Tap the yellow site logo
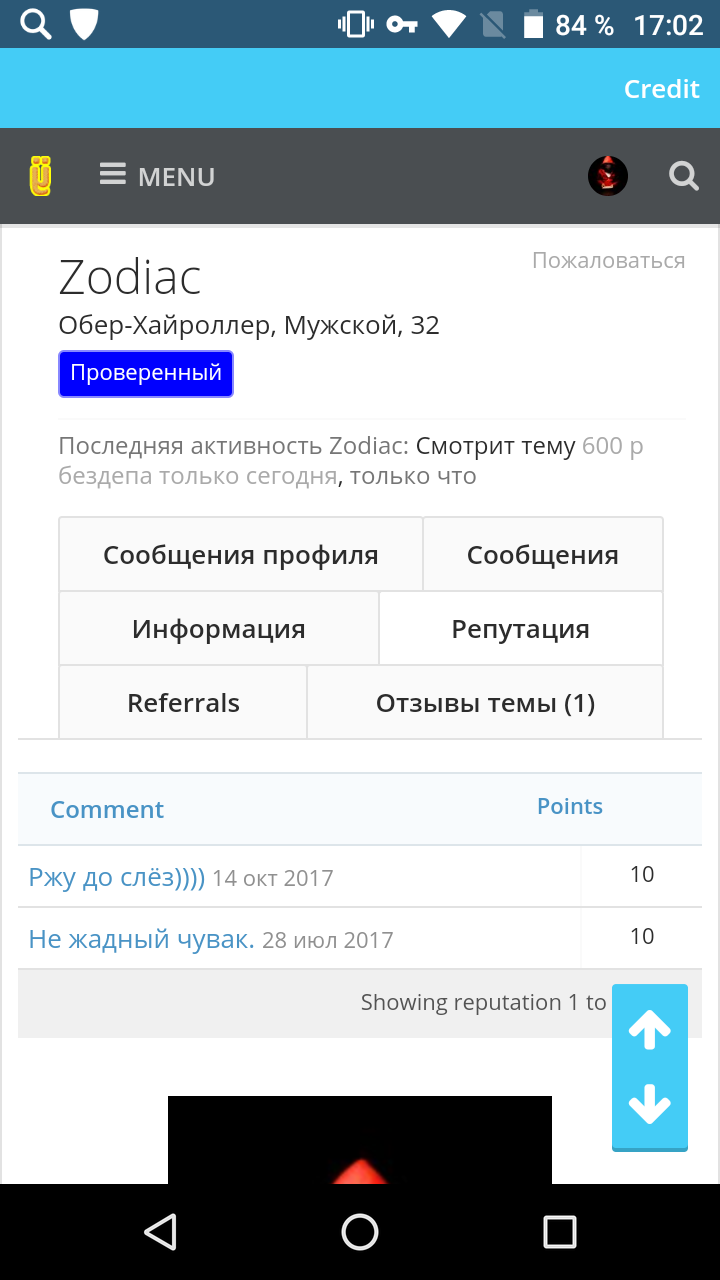This screenshot has height=1280, width=720. (x=40, y=176)
